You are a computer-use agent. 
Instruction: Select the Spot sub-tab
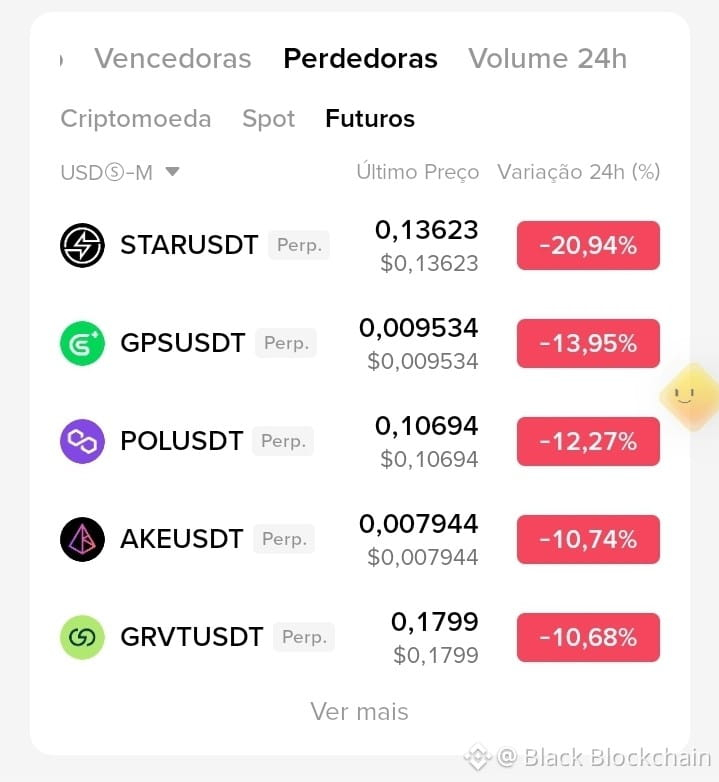click(x=268, y=119)
